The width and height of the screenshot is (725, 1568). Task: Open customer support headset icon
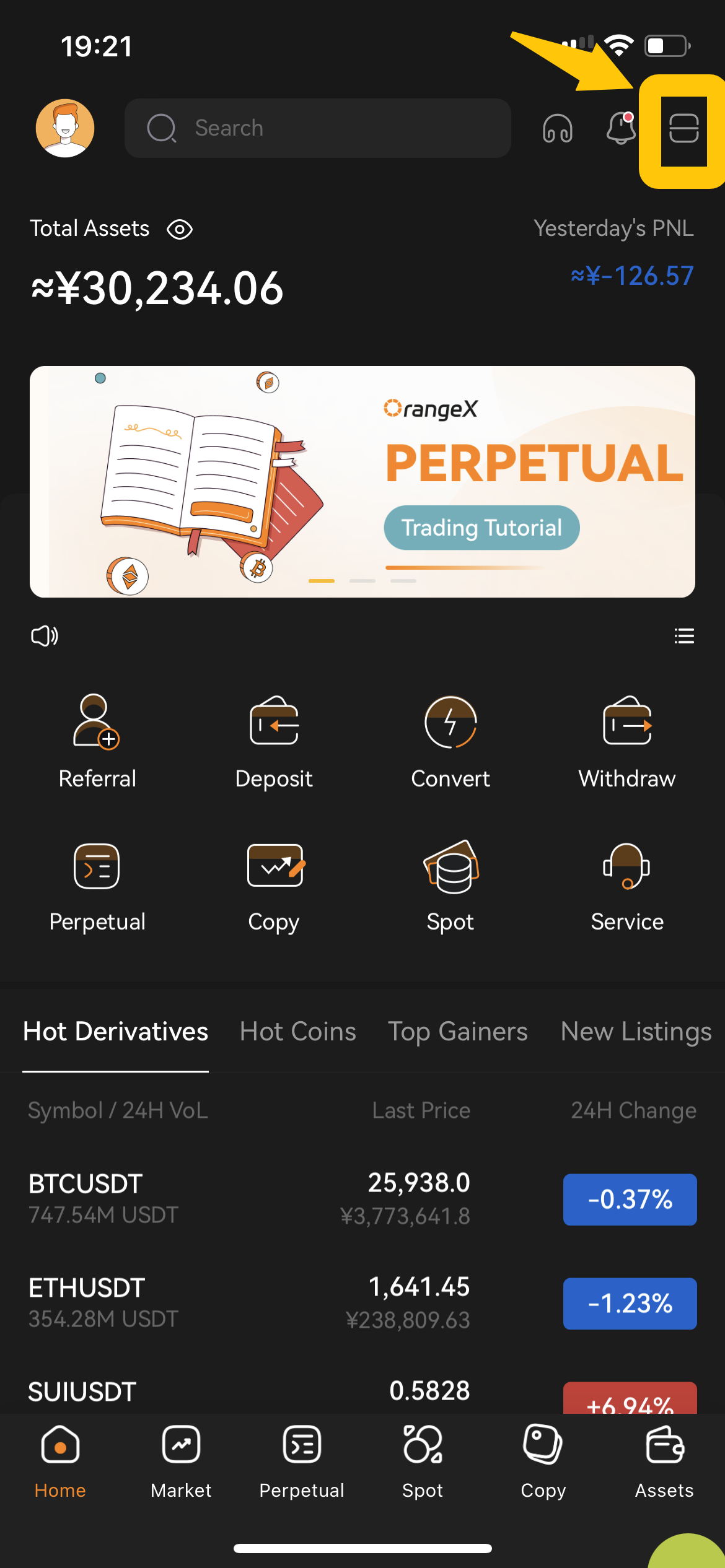coord(557,128)
